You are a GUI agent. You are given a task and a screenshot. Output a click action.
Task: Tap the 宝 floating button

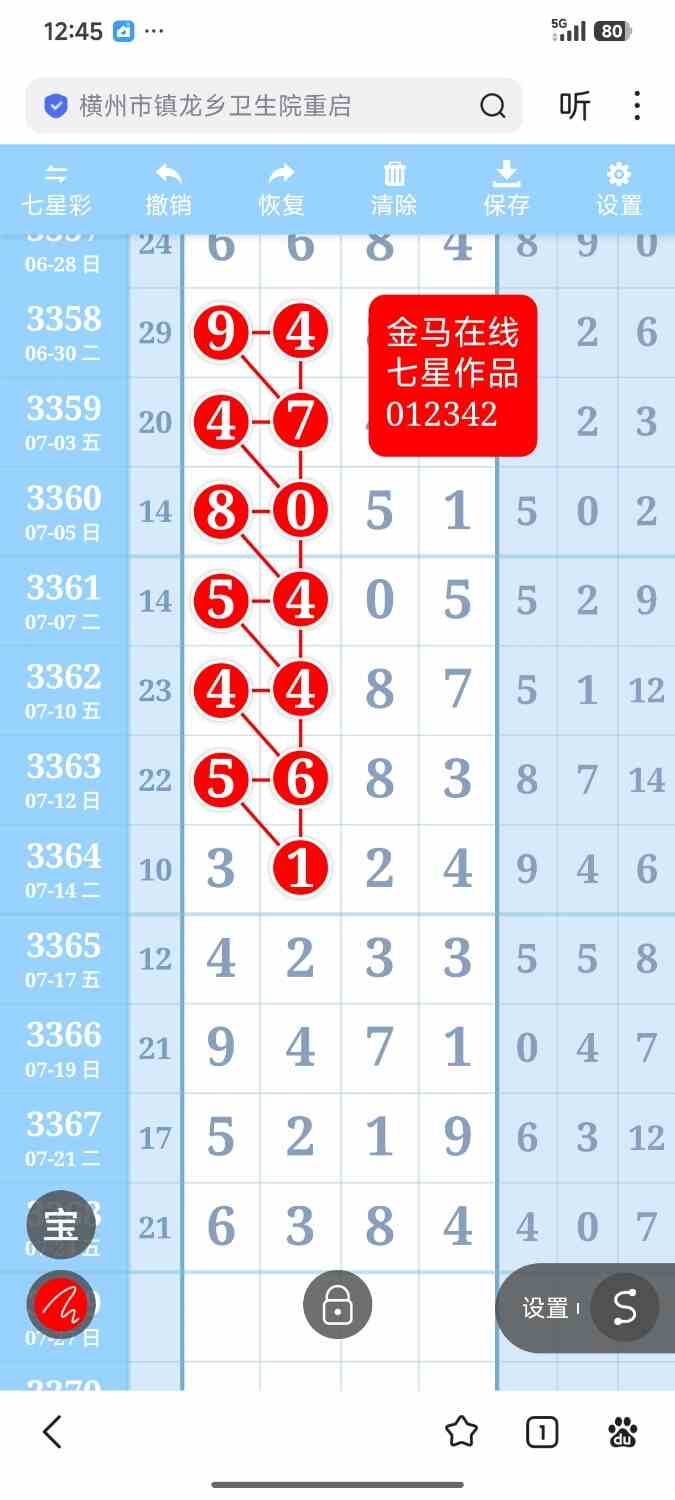60,1224
